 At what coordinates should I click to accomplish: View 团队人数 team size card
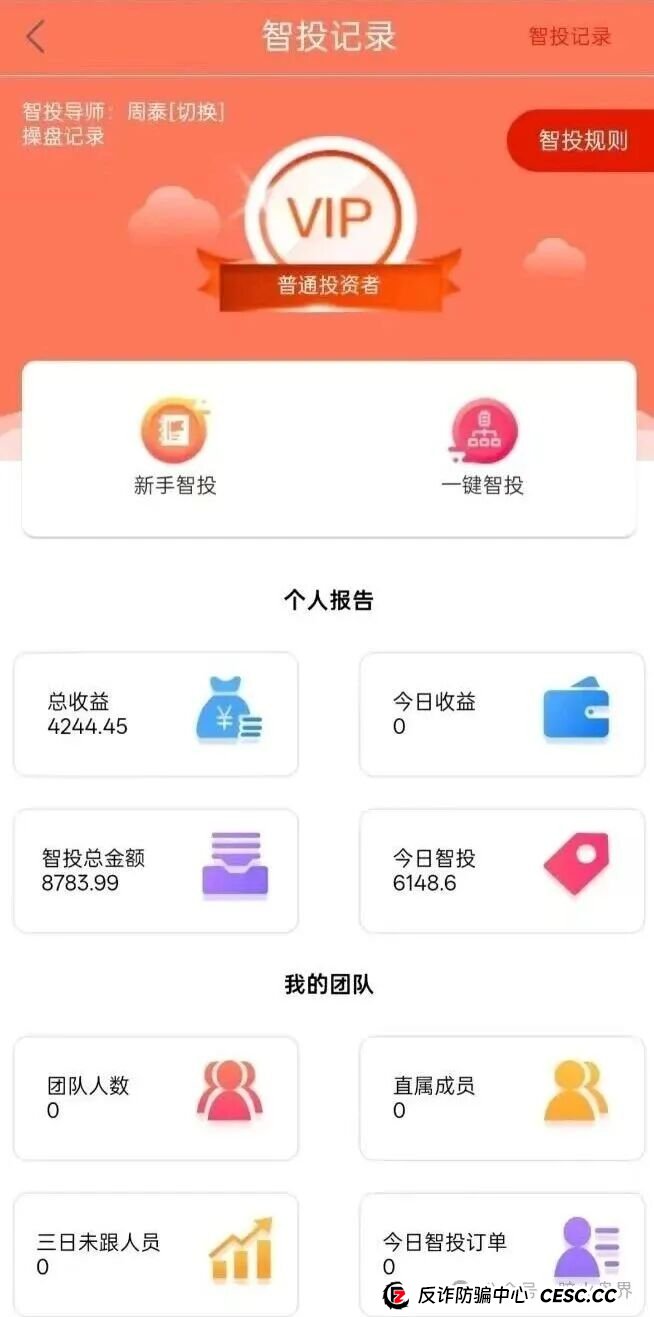(x=156, y=1098)
